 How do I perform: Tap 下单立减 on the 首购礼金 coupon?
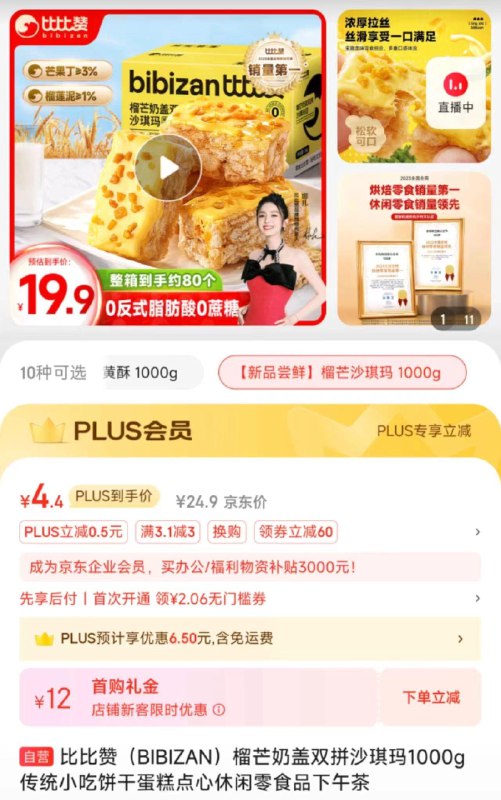pyautogui.click(x=431, y=697)
